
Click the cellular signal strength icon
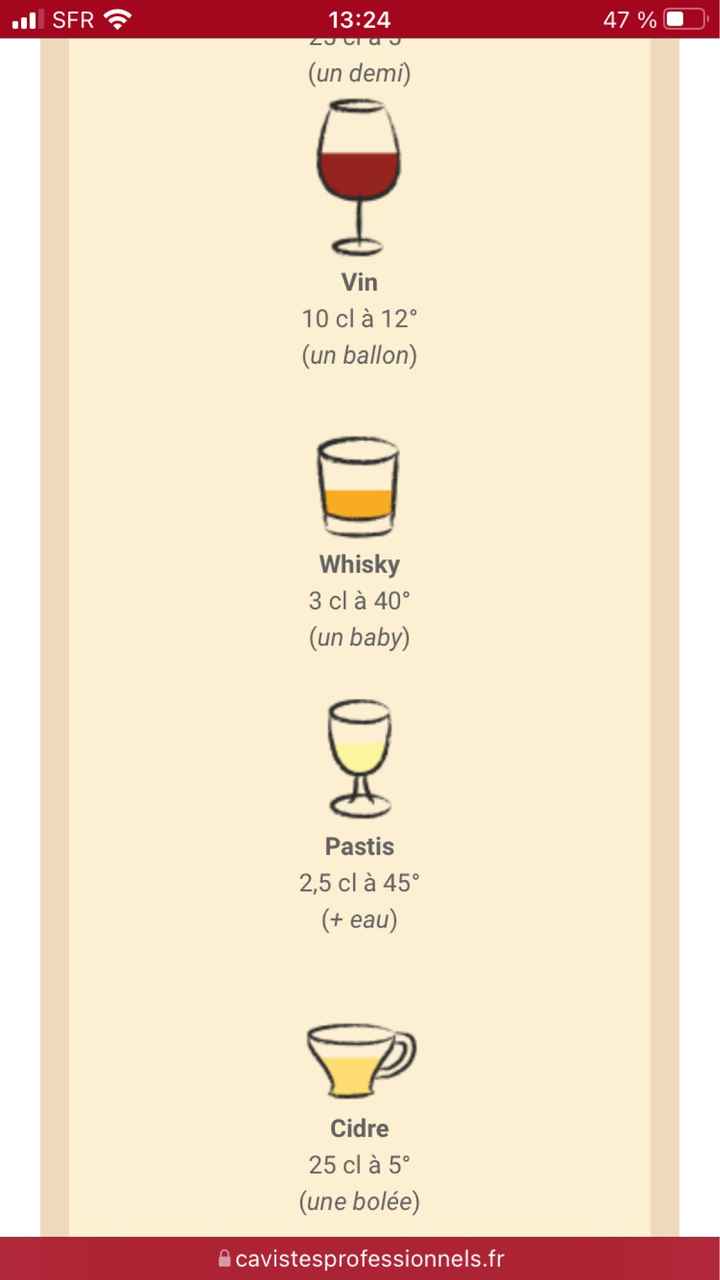25,18
